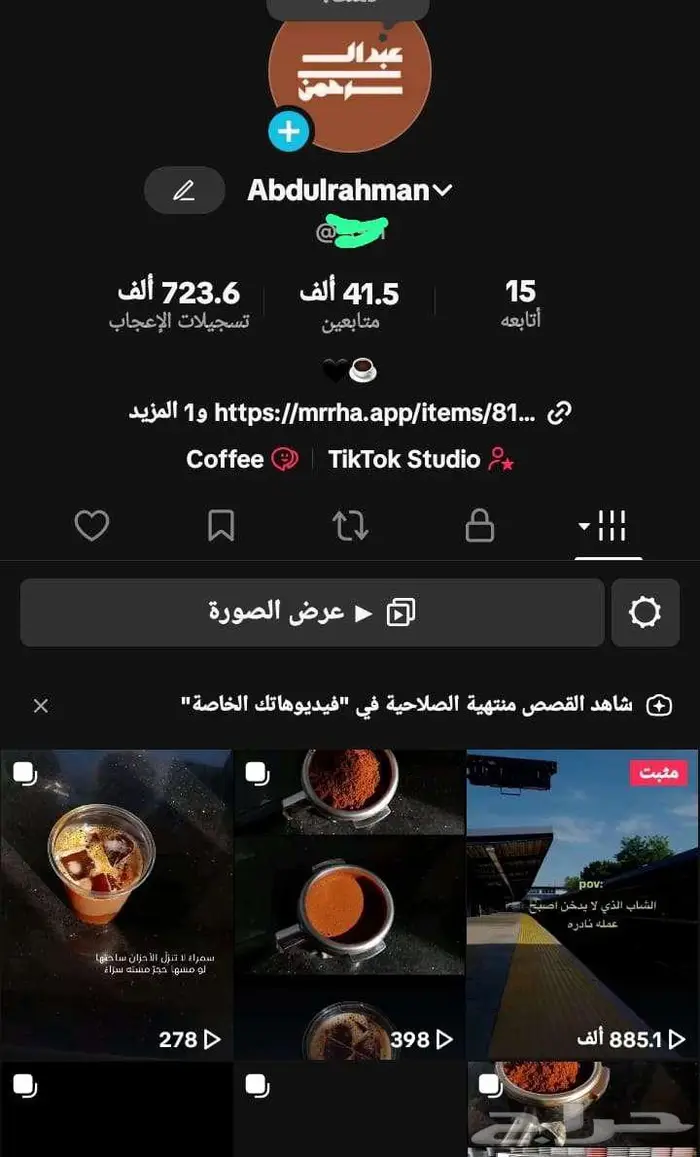
Task: Switch to the saved bookmarks tab
Action: coord(221,526)
